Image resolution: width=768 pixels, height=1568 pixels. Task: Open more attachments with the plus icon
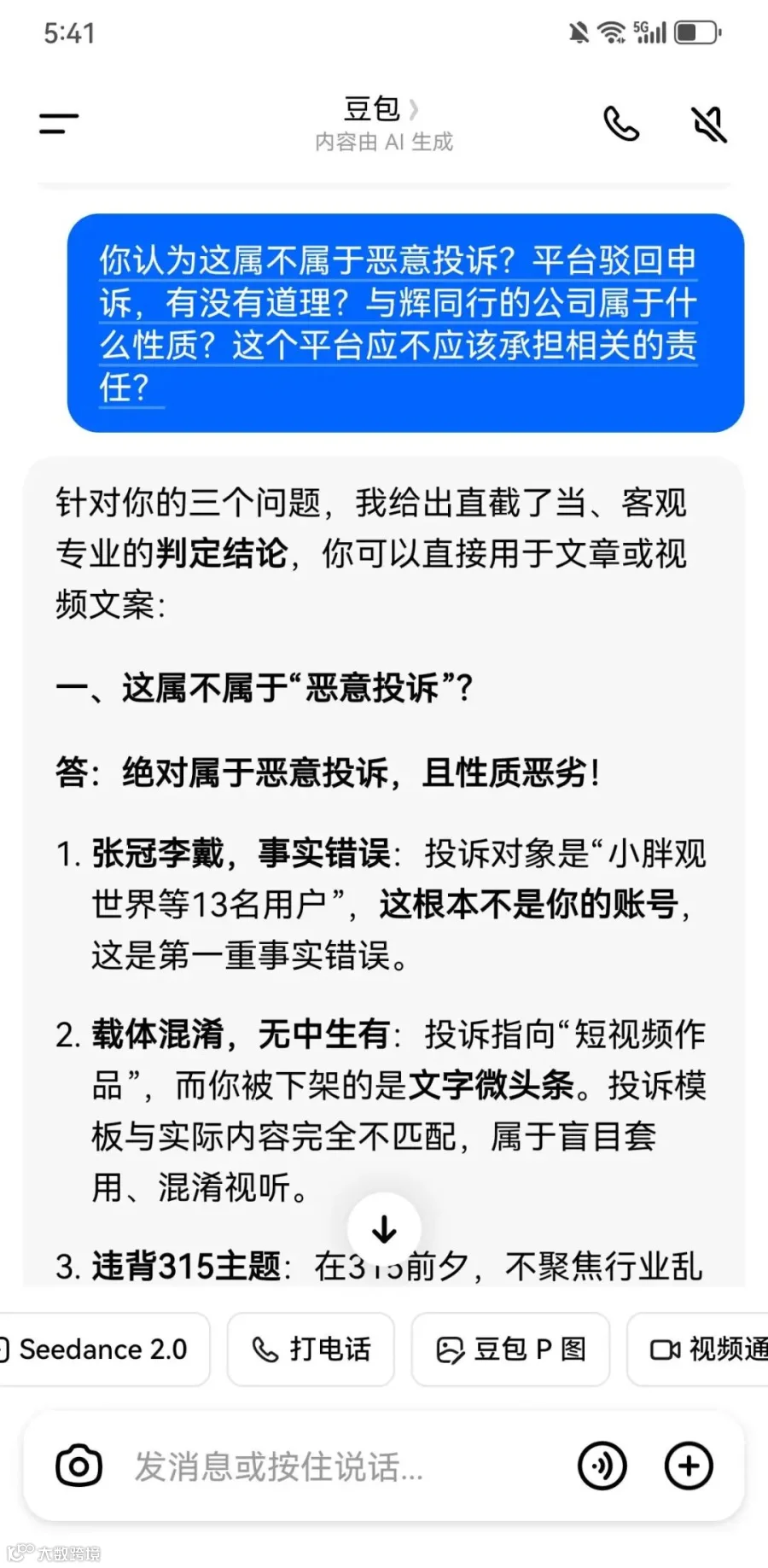[689, 1466]
